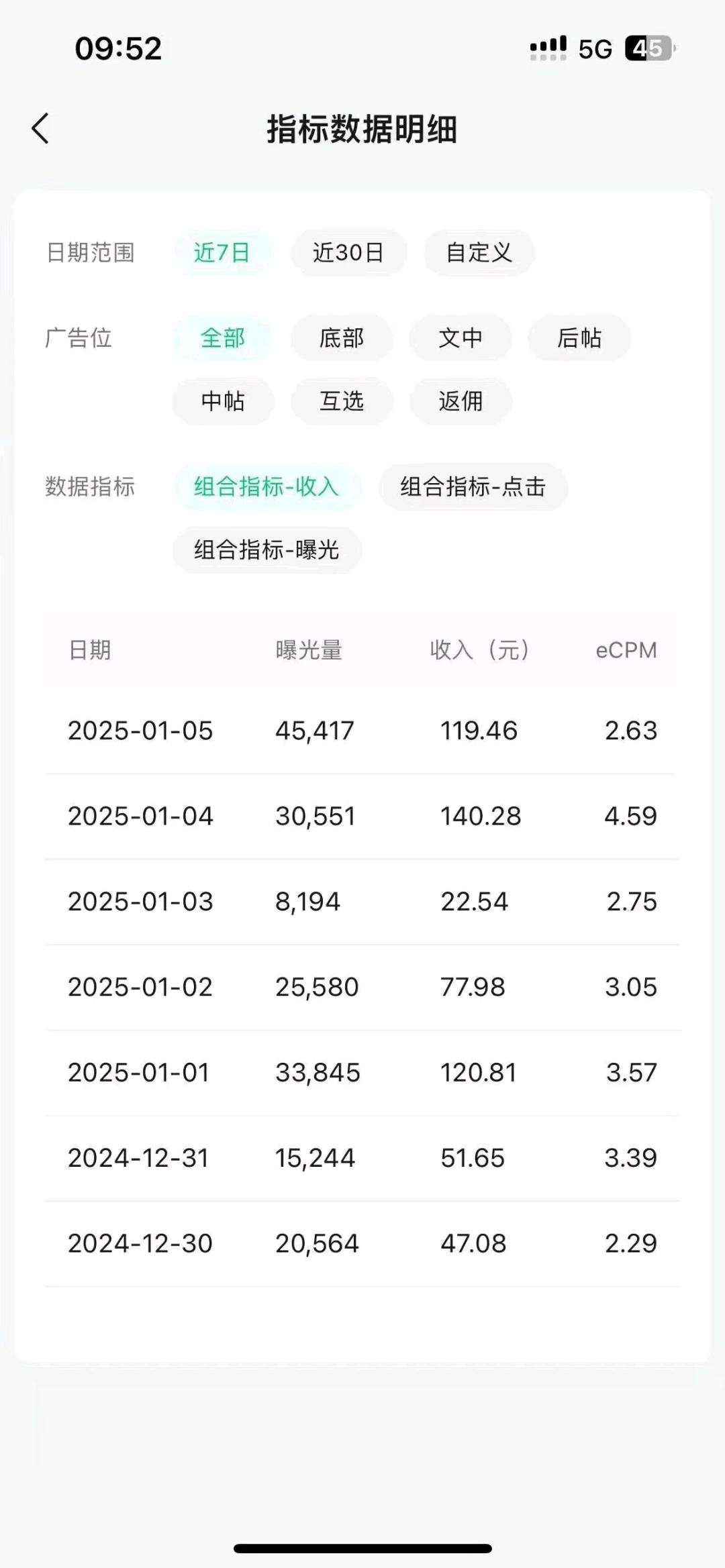Select the 互选 filter chip

(x=342, y=401)
